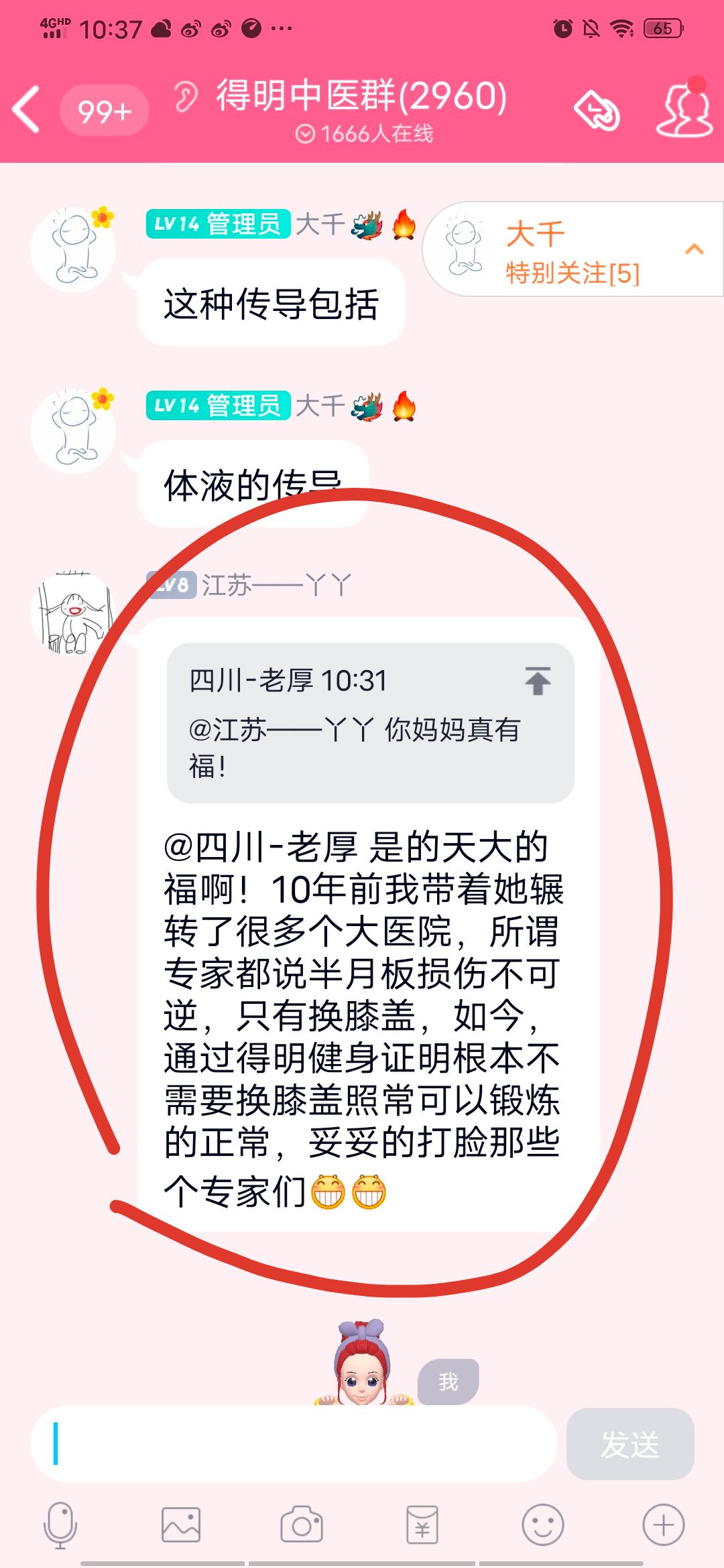Focus the message input field
This screenshot has height=1568, width=724.
[294, 1443]
